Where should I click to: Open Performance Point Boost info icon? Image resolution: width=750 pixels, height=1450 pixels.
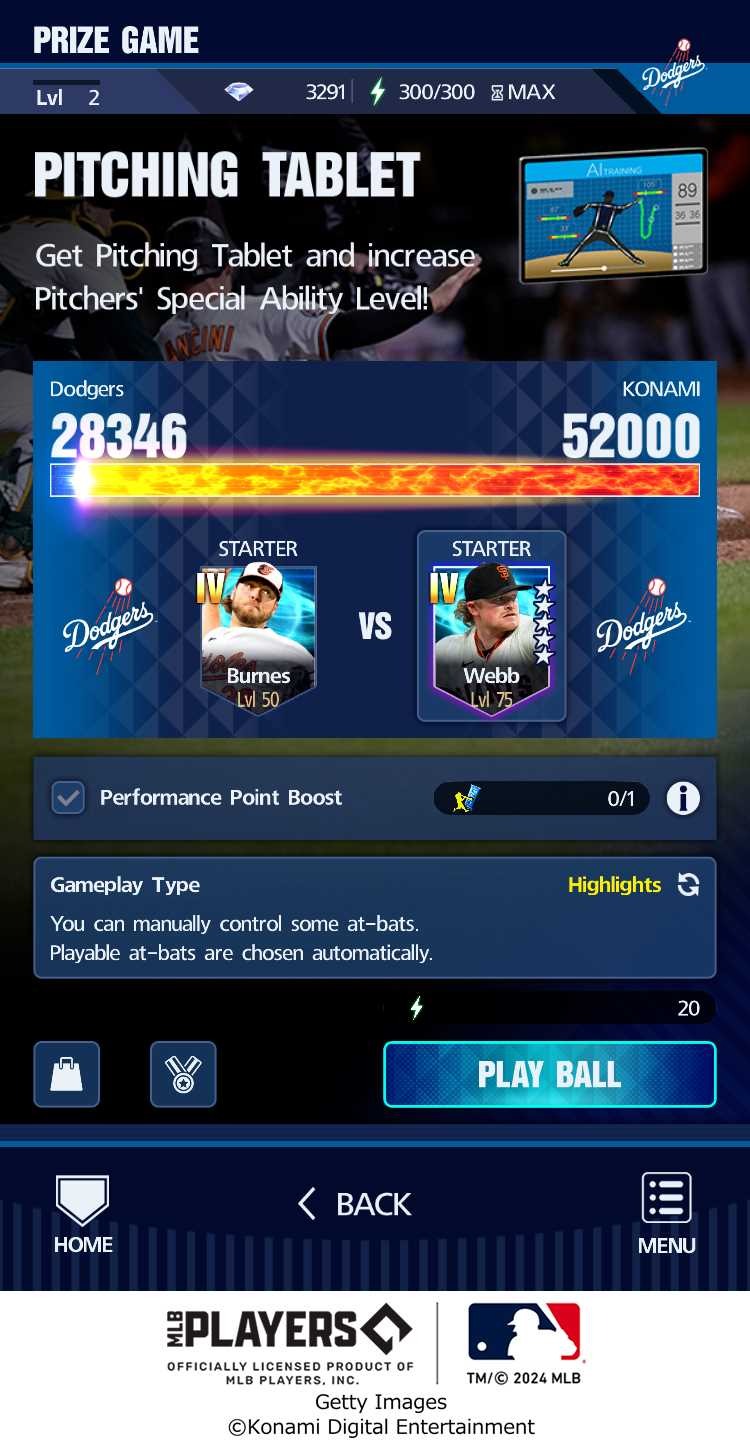(683, 798)
